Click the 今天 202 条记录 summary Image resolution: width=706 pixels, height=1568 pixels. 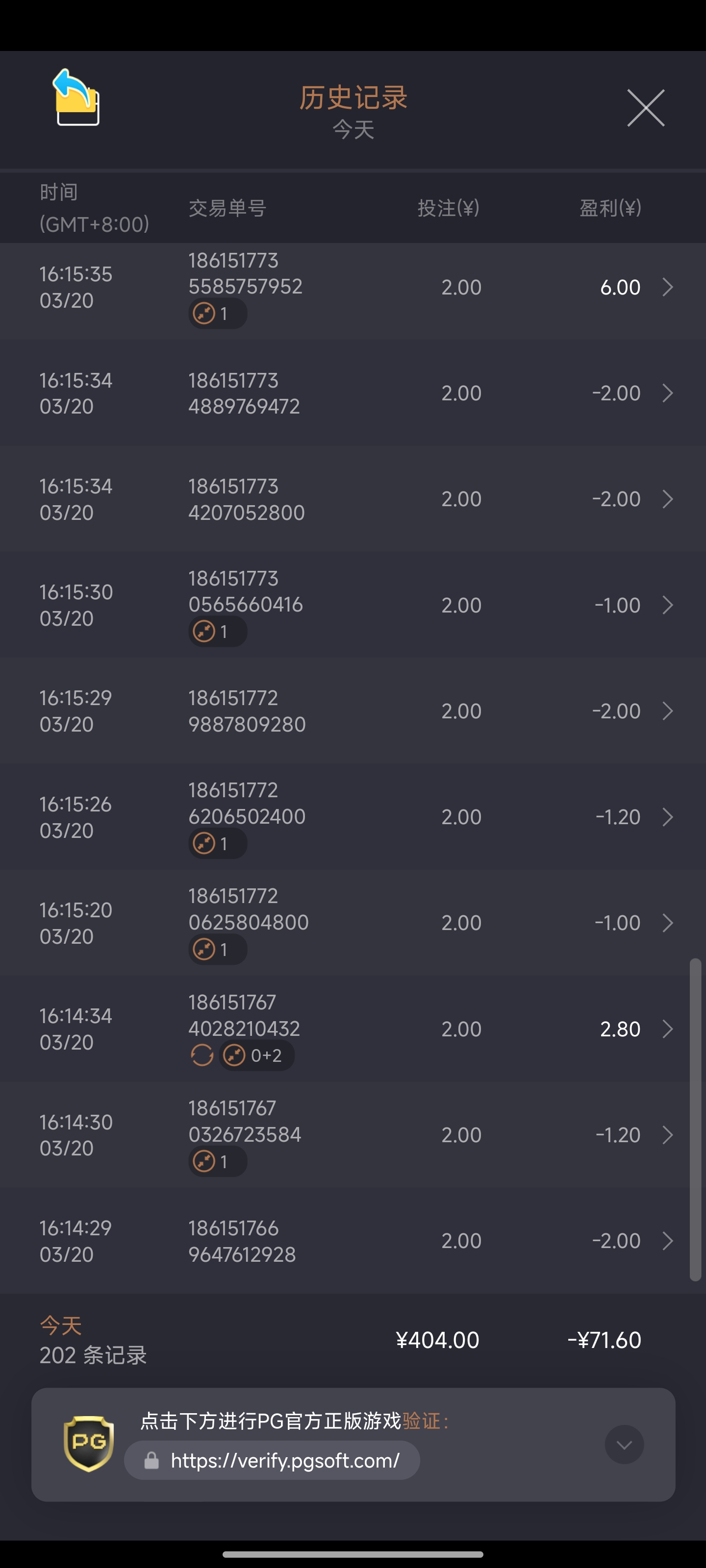click(x=93, y=1339)
